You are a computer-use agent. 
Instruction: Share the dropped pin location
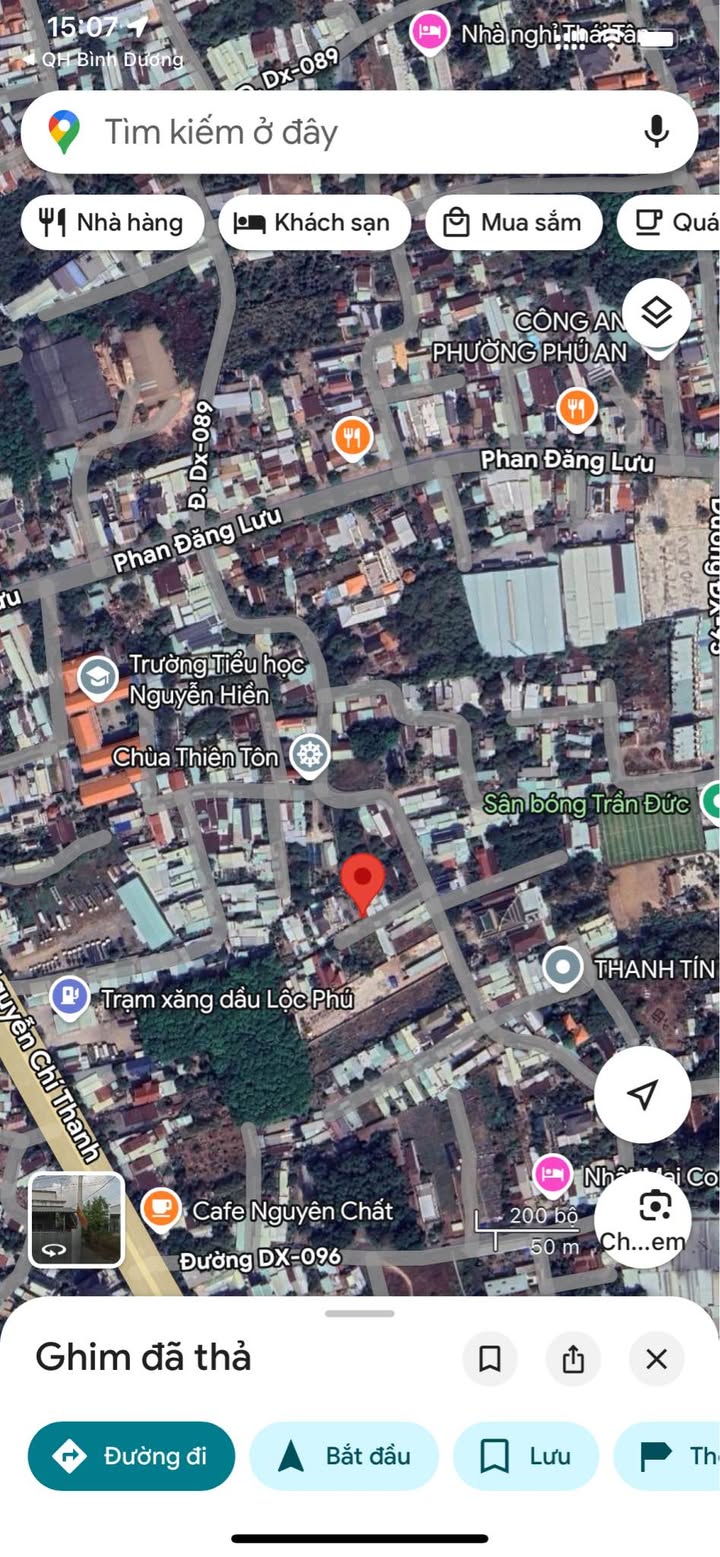coord(573,1359)
